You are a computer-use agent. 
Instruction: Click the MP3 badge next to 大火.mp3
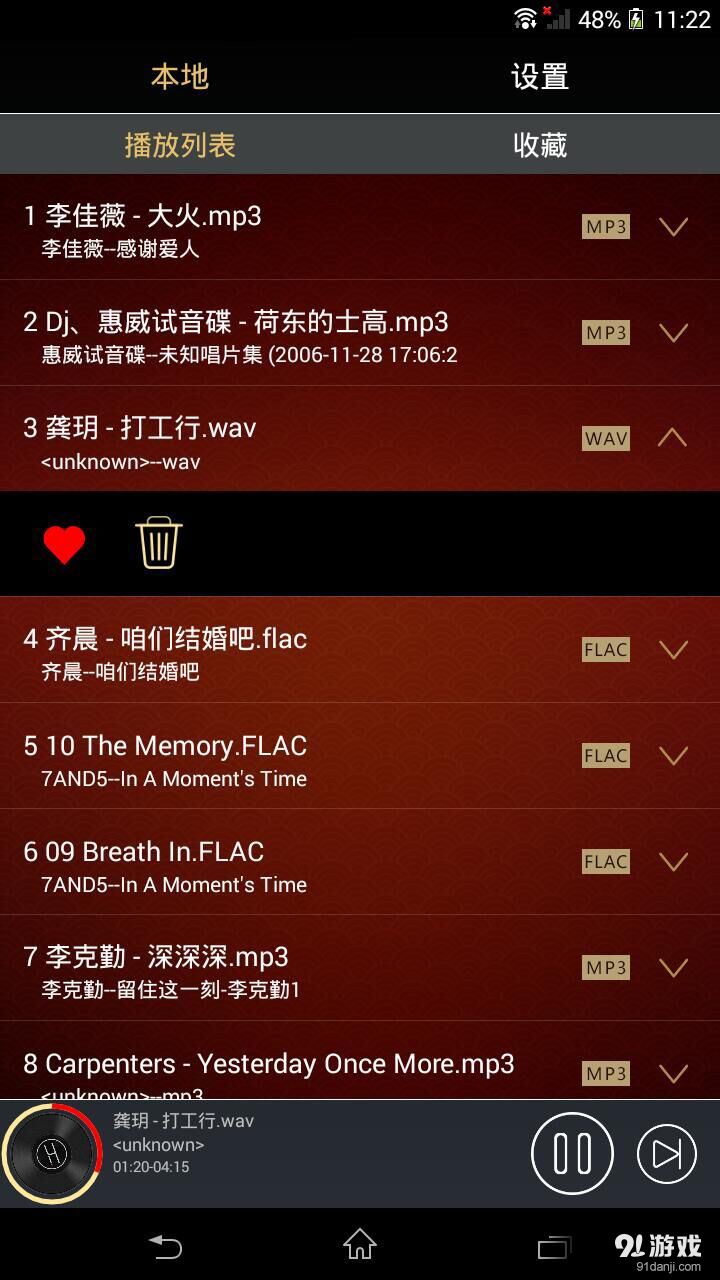605,227
